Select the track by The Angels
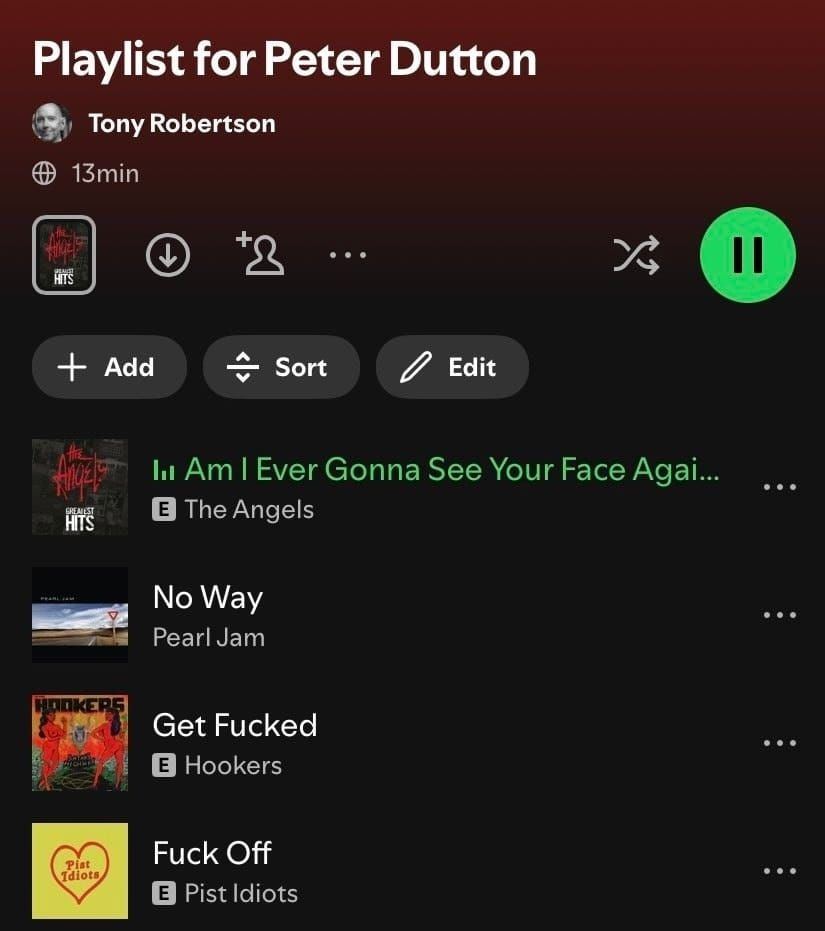This screenshot has height=931, width=825. point(436,487)
